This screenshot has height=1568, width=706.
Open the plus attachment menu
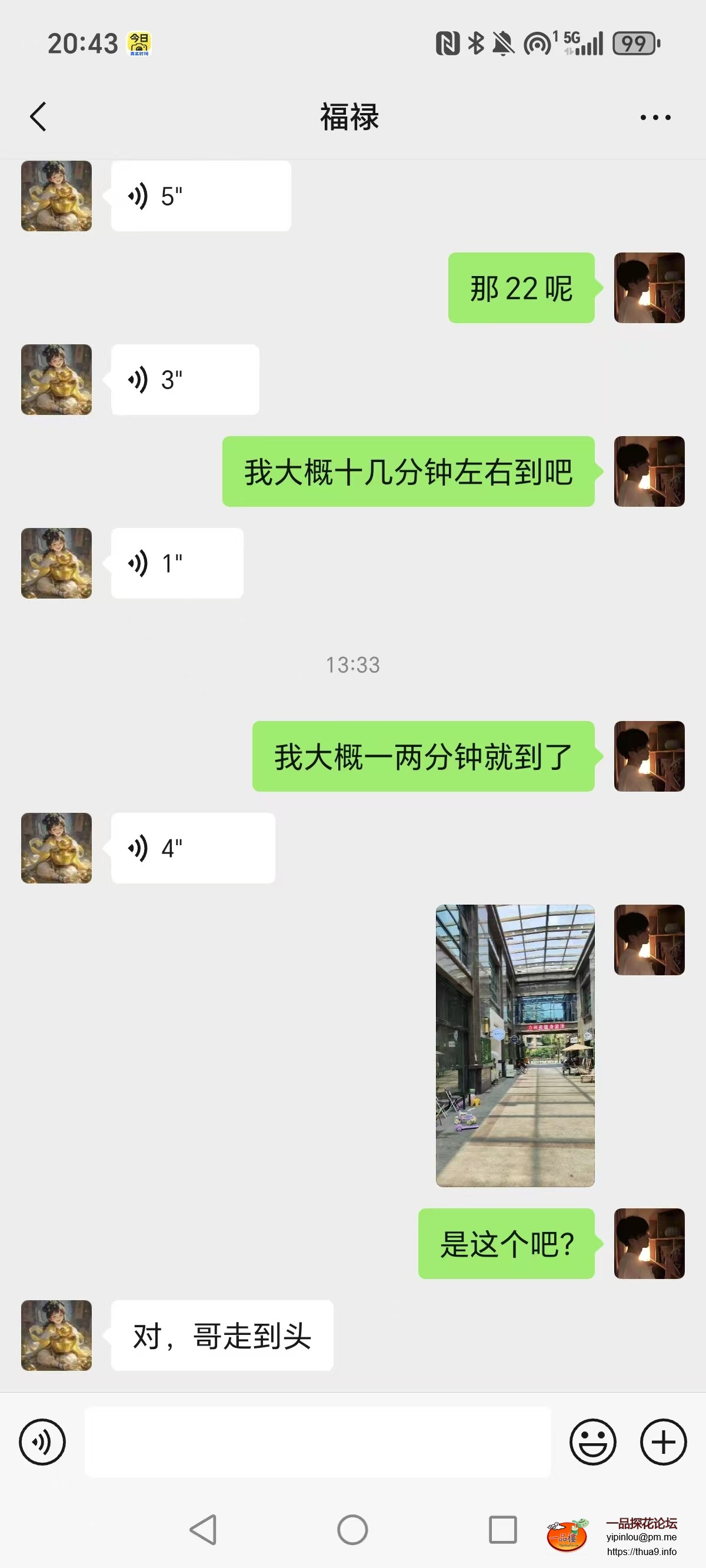coord(664,1442)
